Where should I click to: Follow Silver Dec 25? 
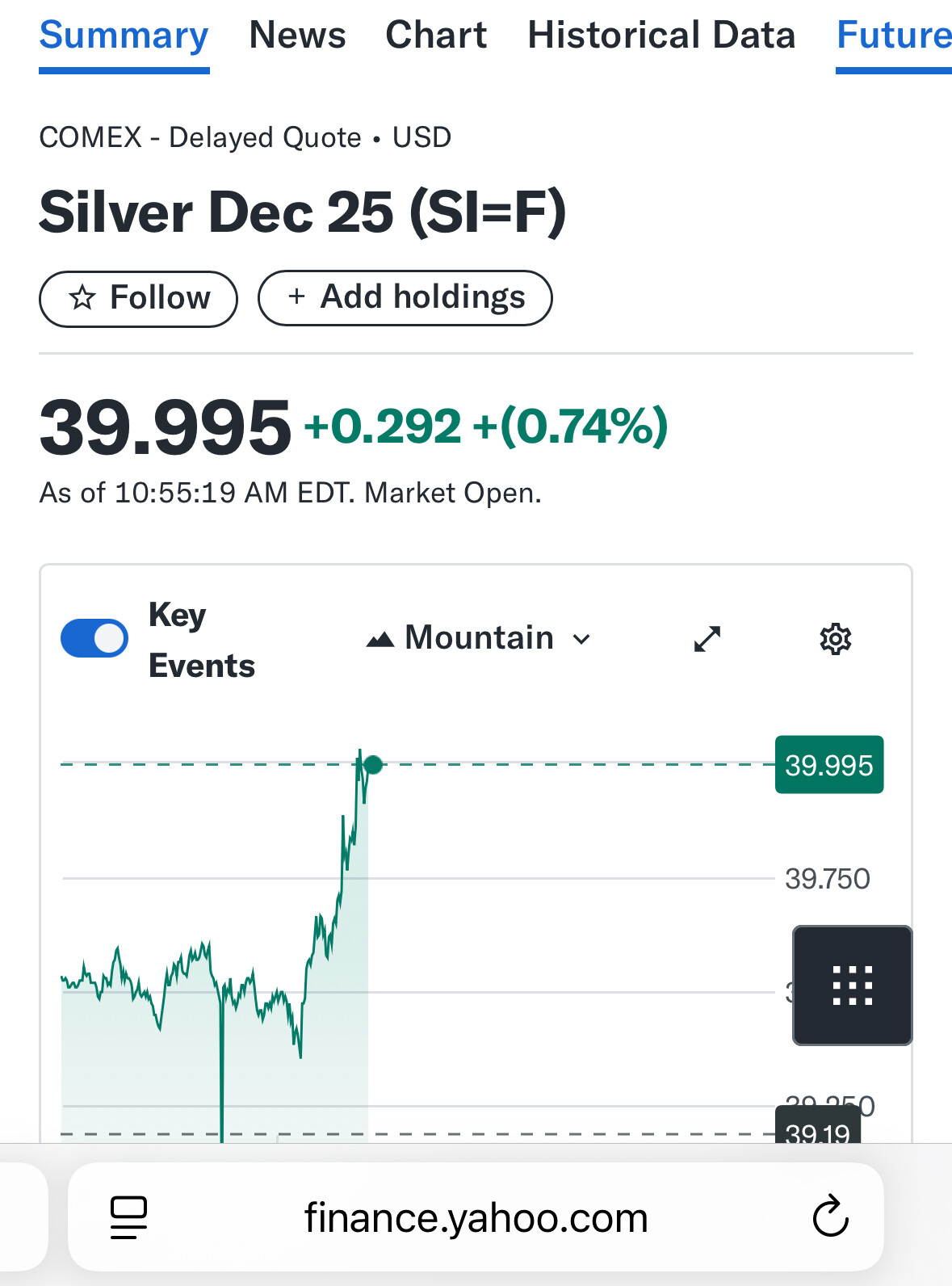pos(138,298)
